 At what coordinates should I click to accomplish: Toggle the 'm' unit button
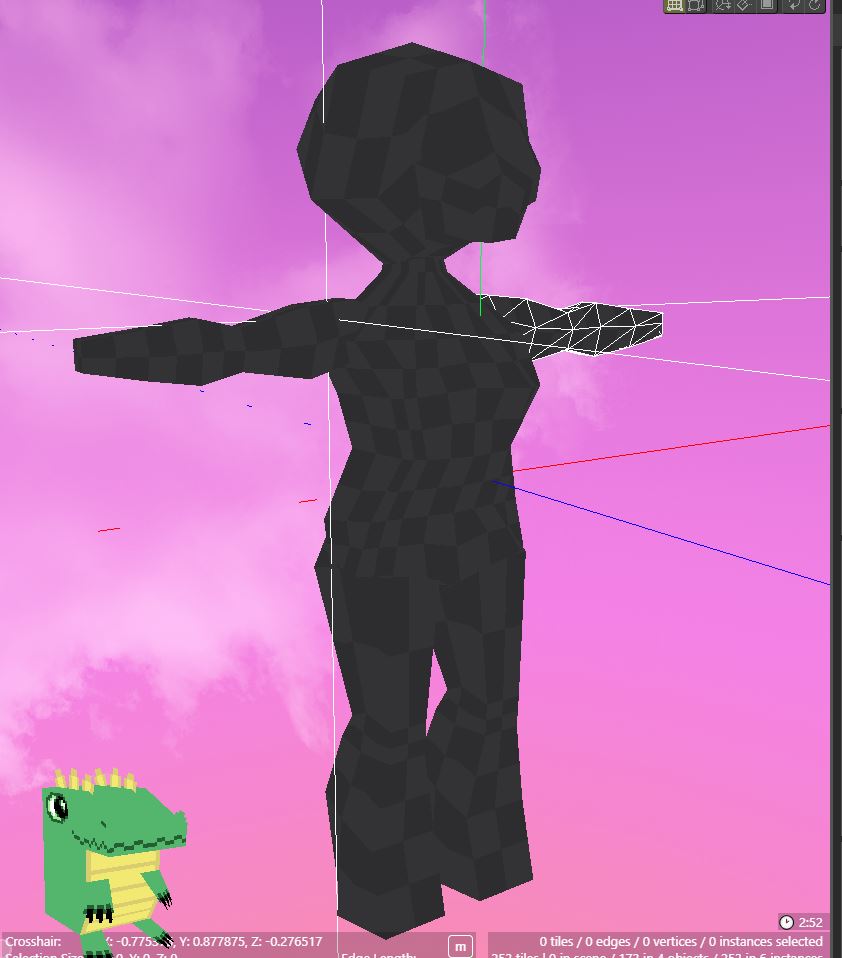(x=460, y=946)
